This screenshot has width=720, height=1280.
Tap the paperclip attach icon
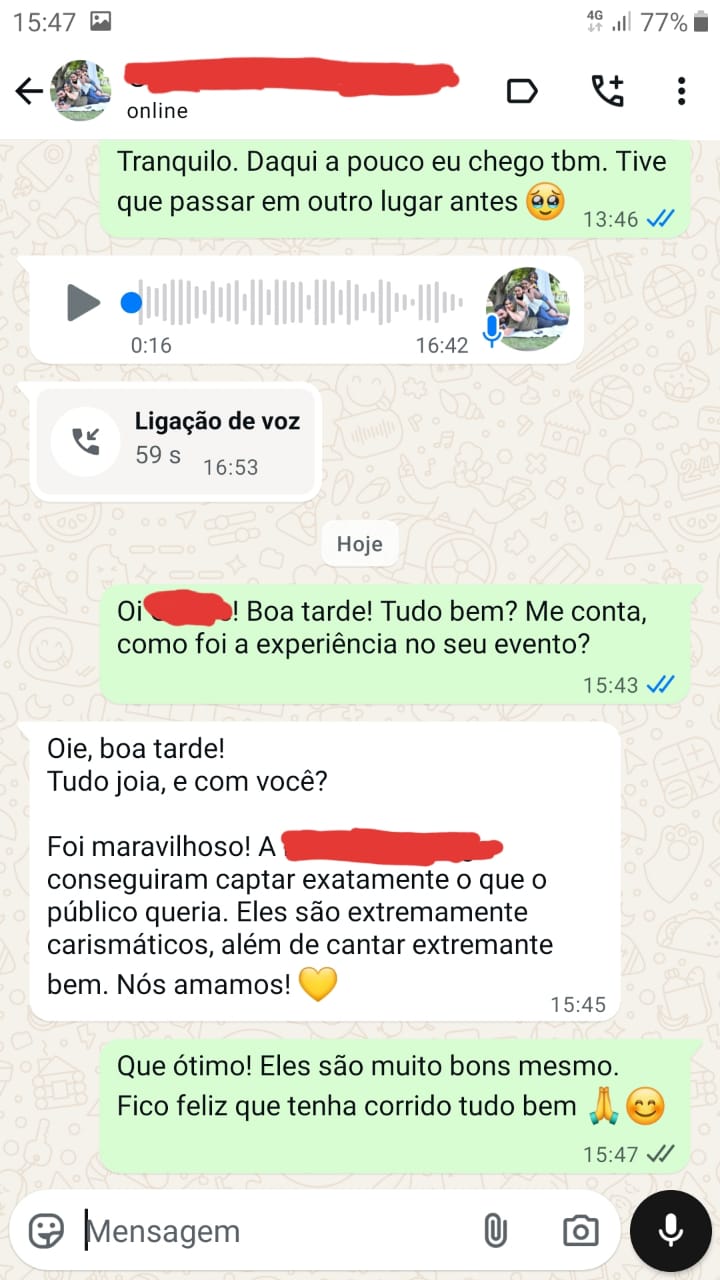tap(495, 1231)
